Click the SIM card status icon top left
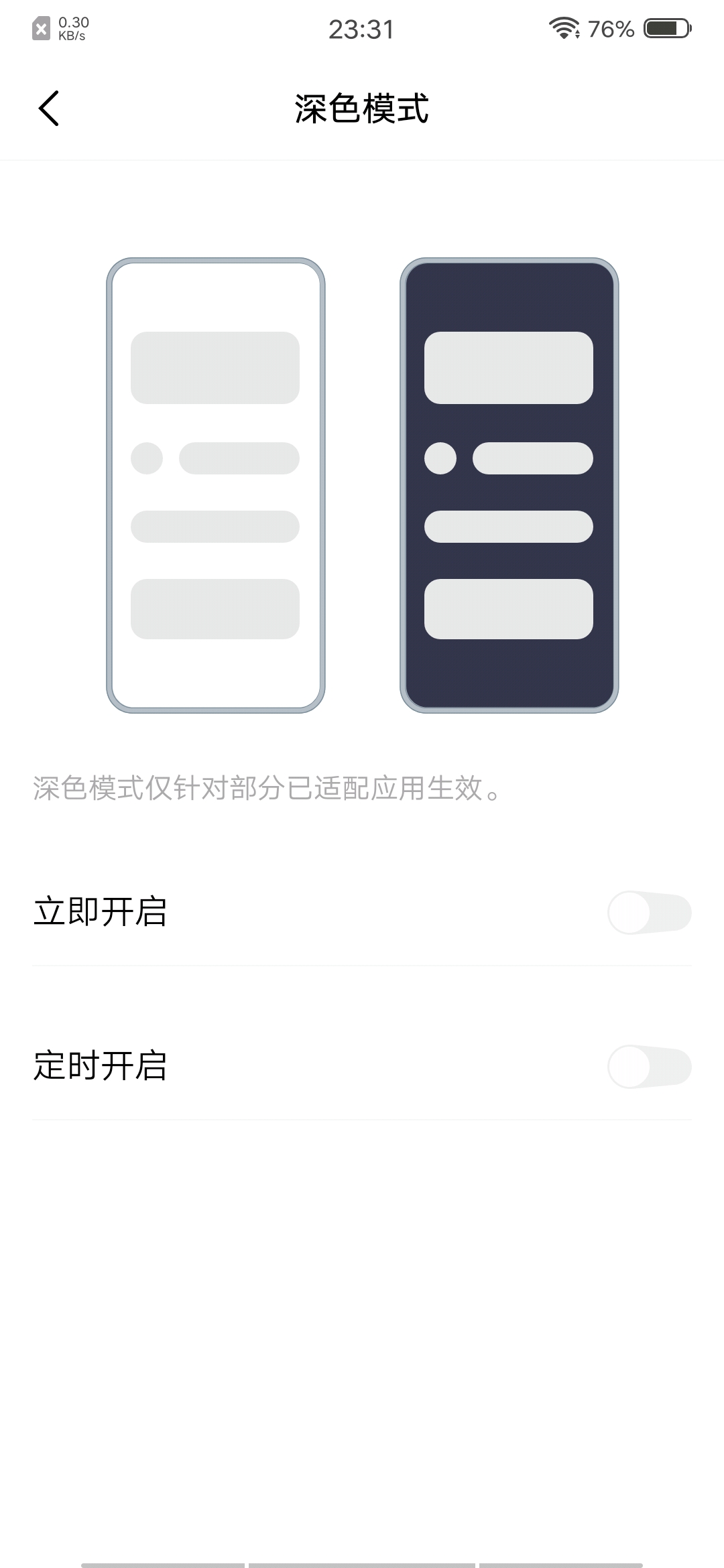 coord(42,28)
